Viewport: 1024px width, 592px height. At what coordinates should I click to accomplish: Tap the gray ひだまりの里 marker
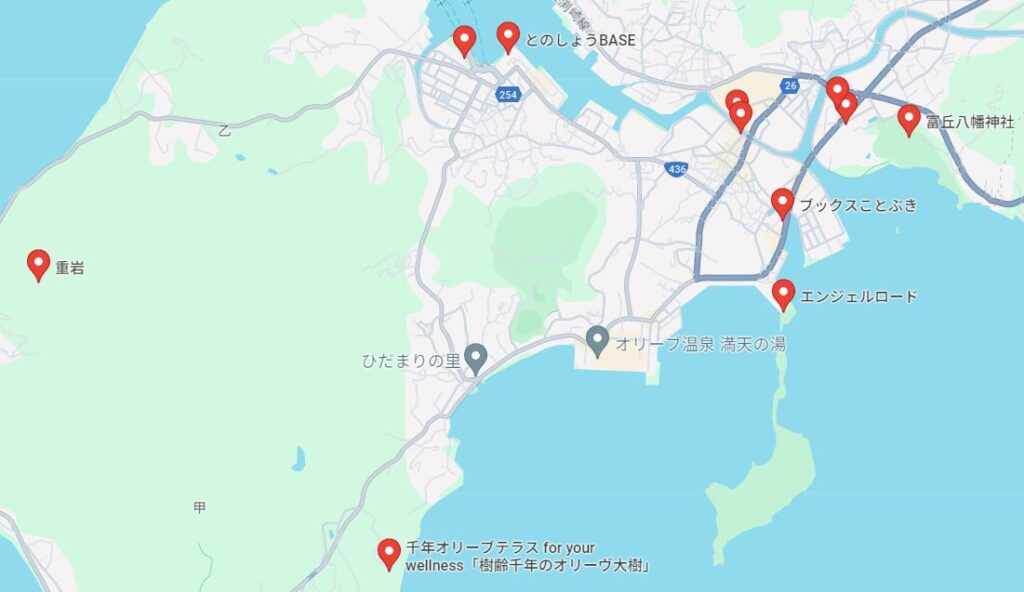[476, 357]
